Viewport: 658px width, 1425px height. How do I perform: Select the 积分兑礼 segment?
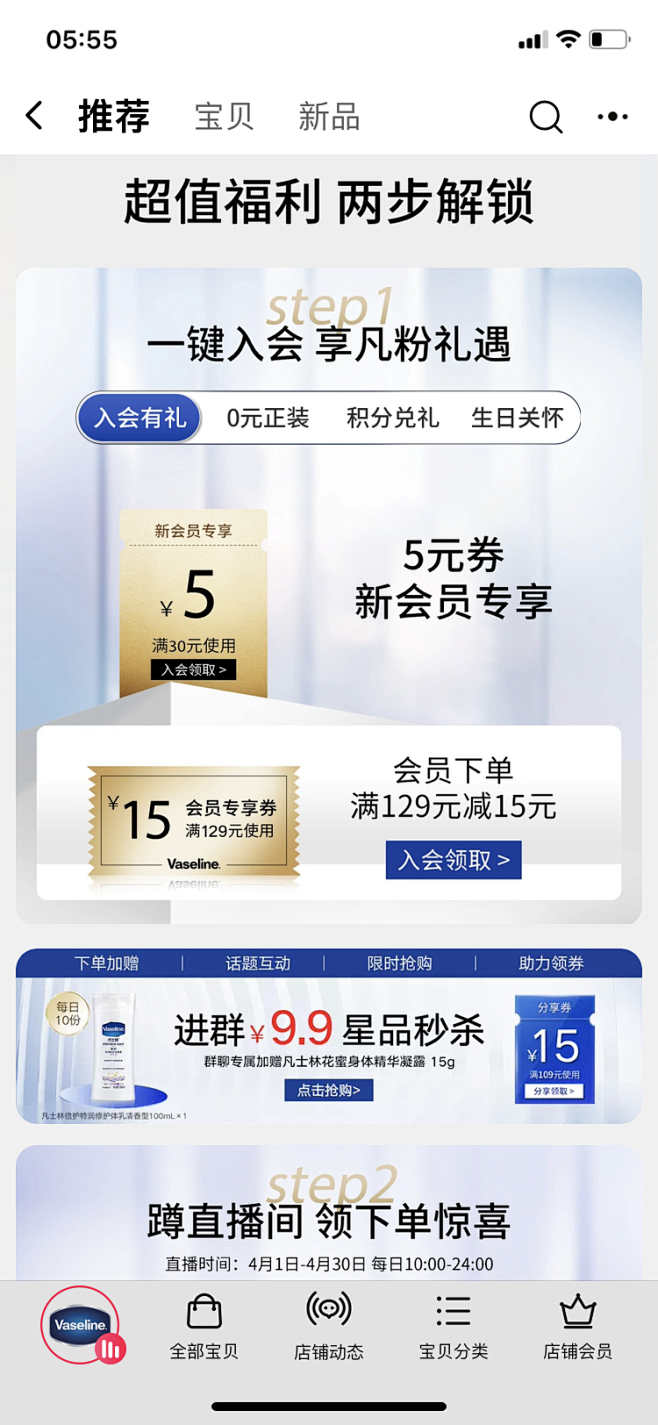pyautogui.click(x=393, y=418)
